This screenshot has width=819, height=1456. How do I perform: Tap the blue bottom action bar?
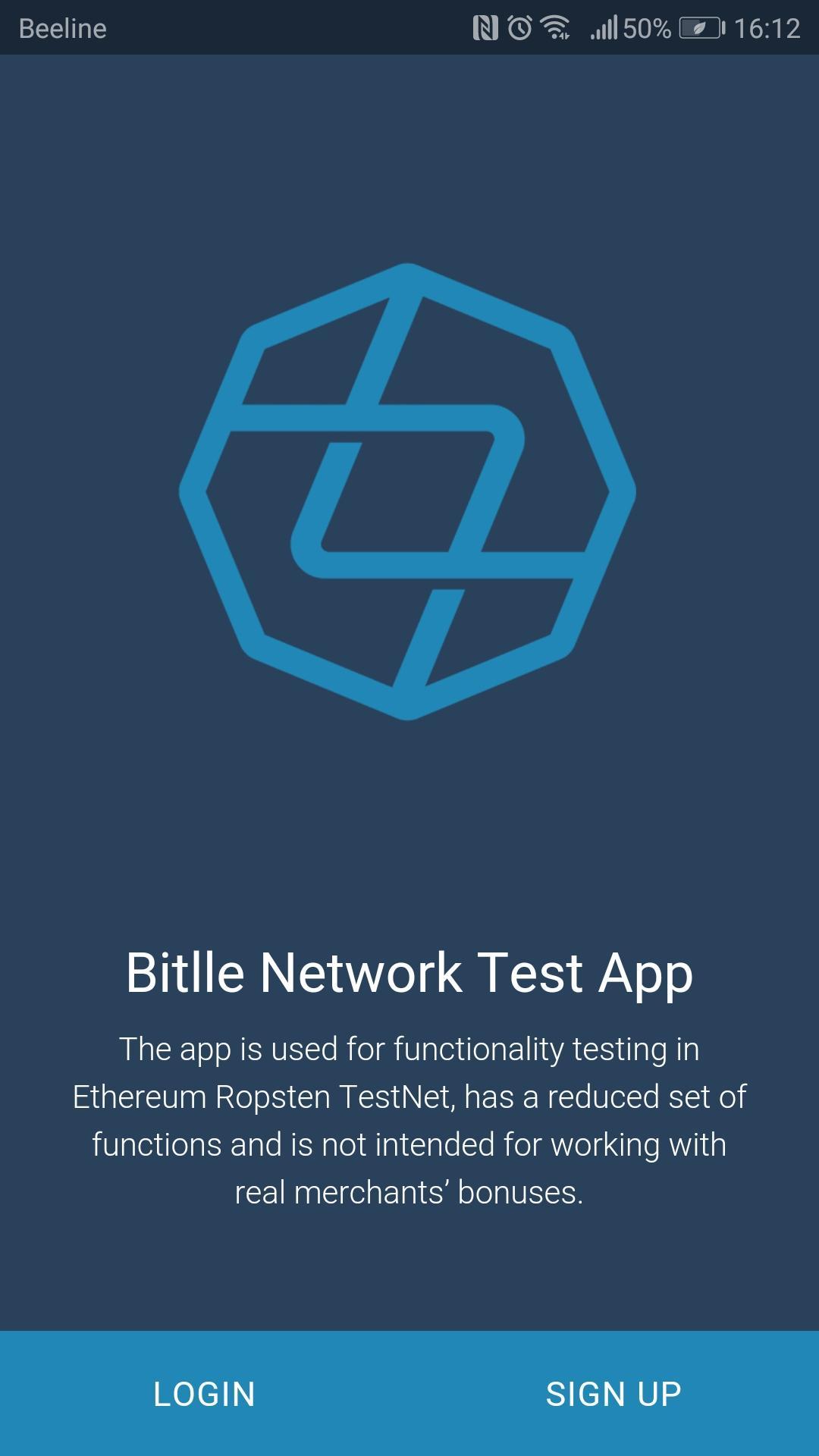click(409, 1395)
